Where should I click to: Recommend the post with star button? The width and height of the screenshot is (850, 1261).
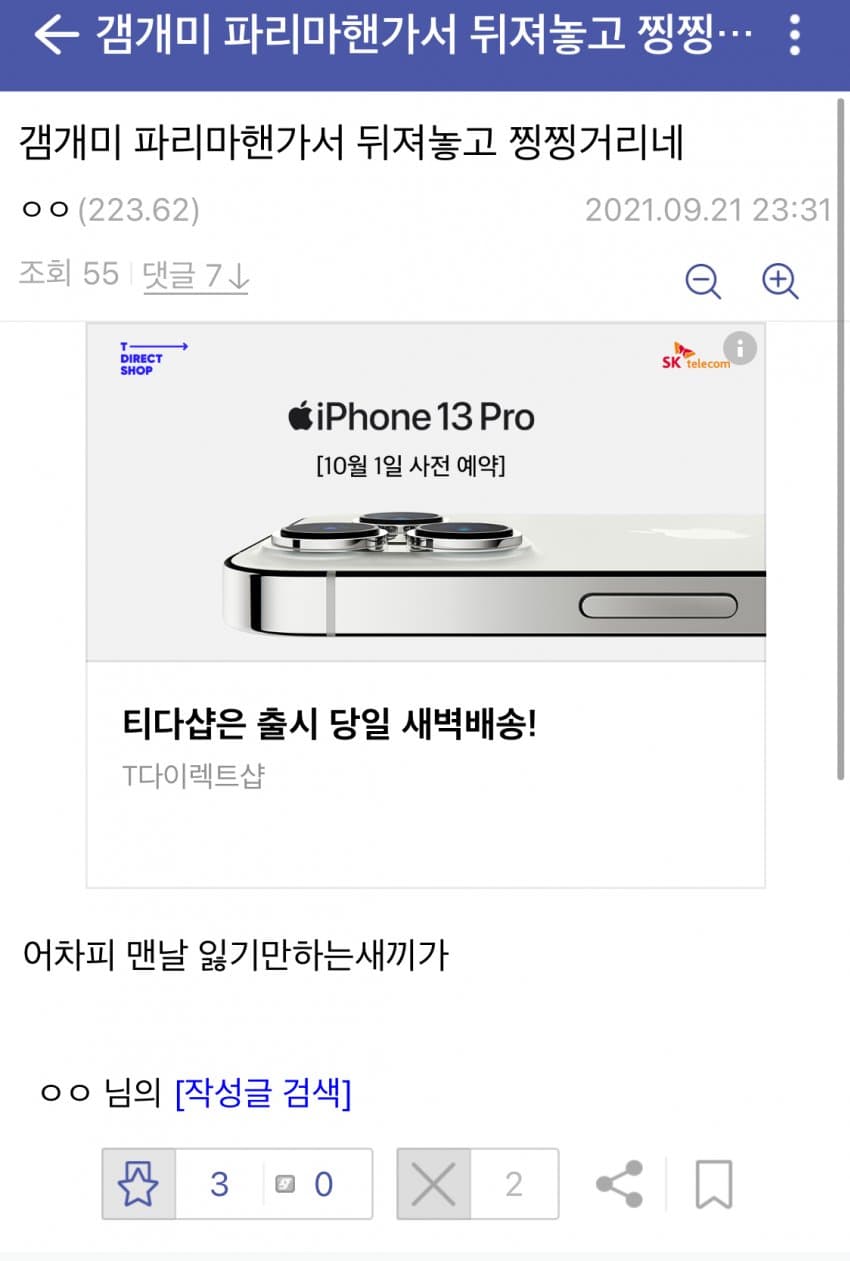pos(139,1184)
